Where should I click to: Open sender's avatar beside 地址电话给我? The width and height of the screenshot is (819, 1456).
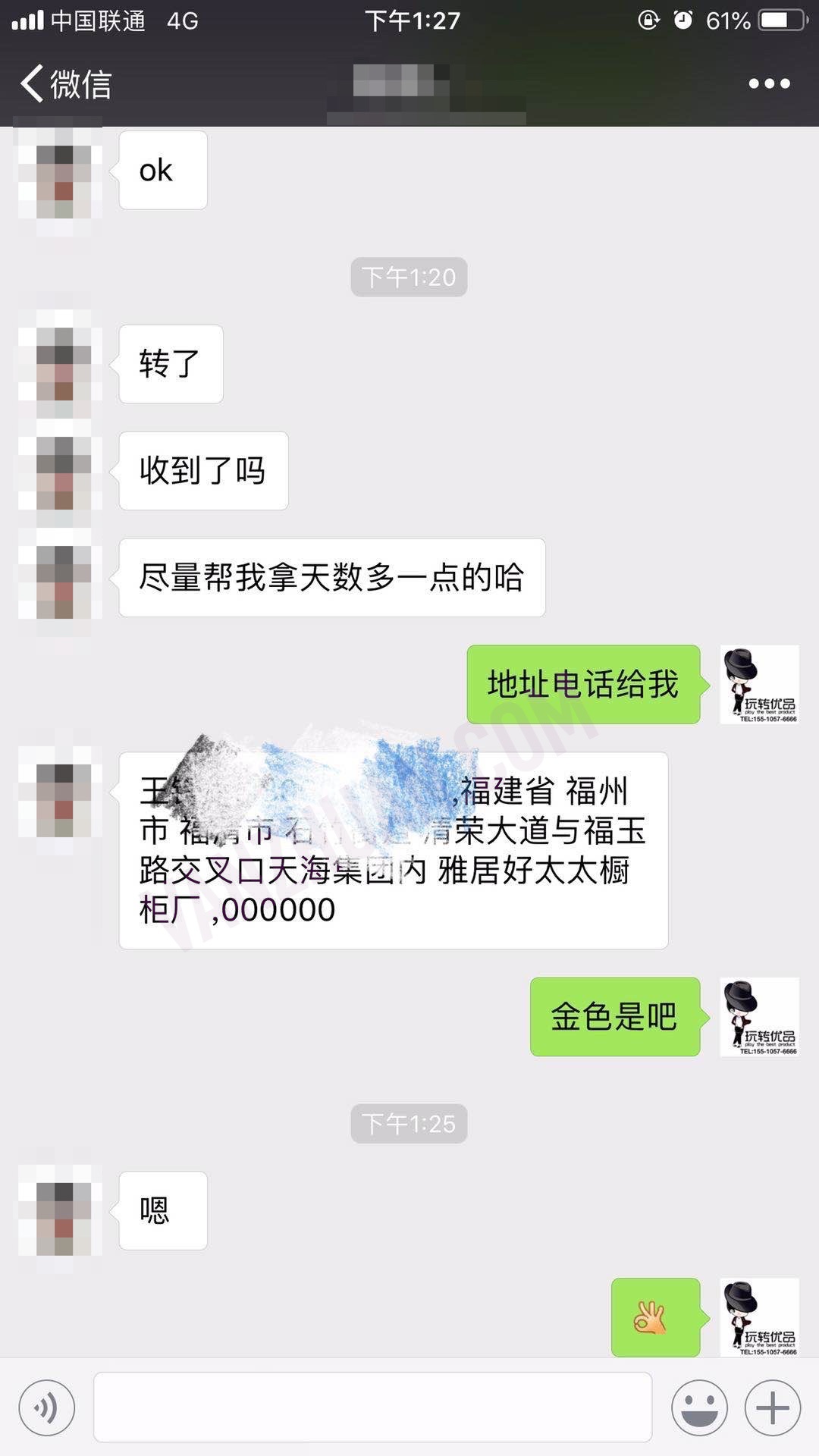(759, 684)
